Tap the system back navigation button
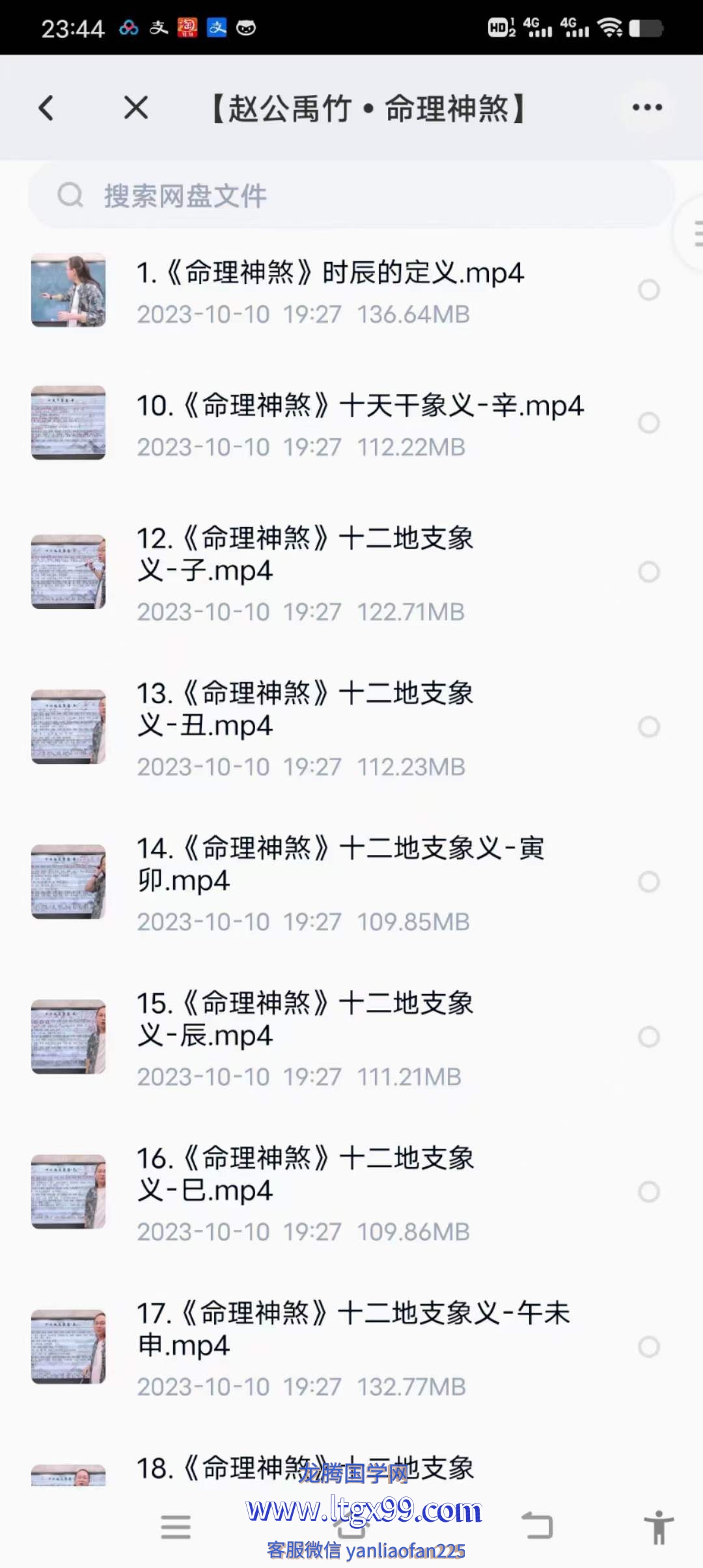The width and height of the screenshot is (703, 1568). pos(537,1526)
